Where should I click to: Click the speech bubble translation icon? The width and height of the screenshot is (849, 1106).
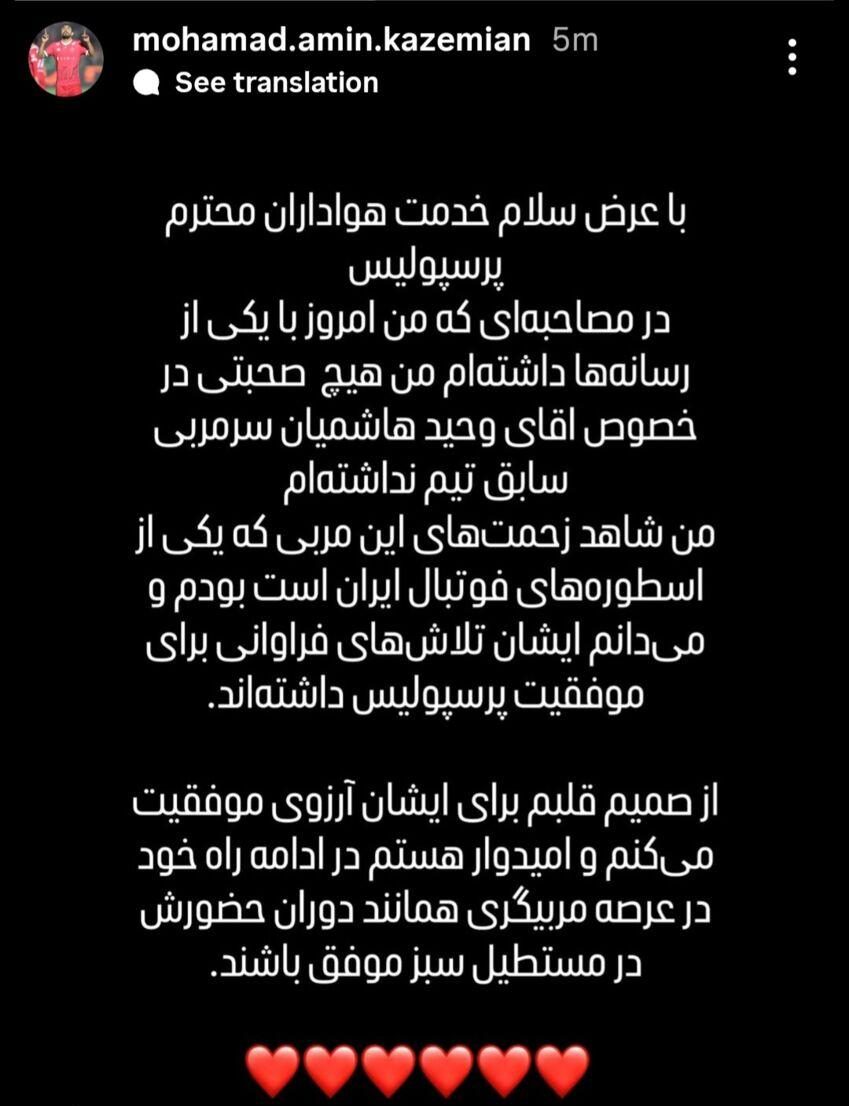point(148,82)
